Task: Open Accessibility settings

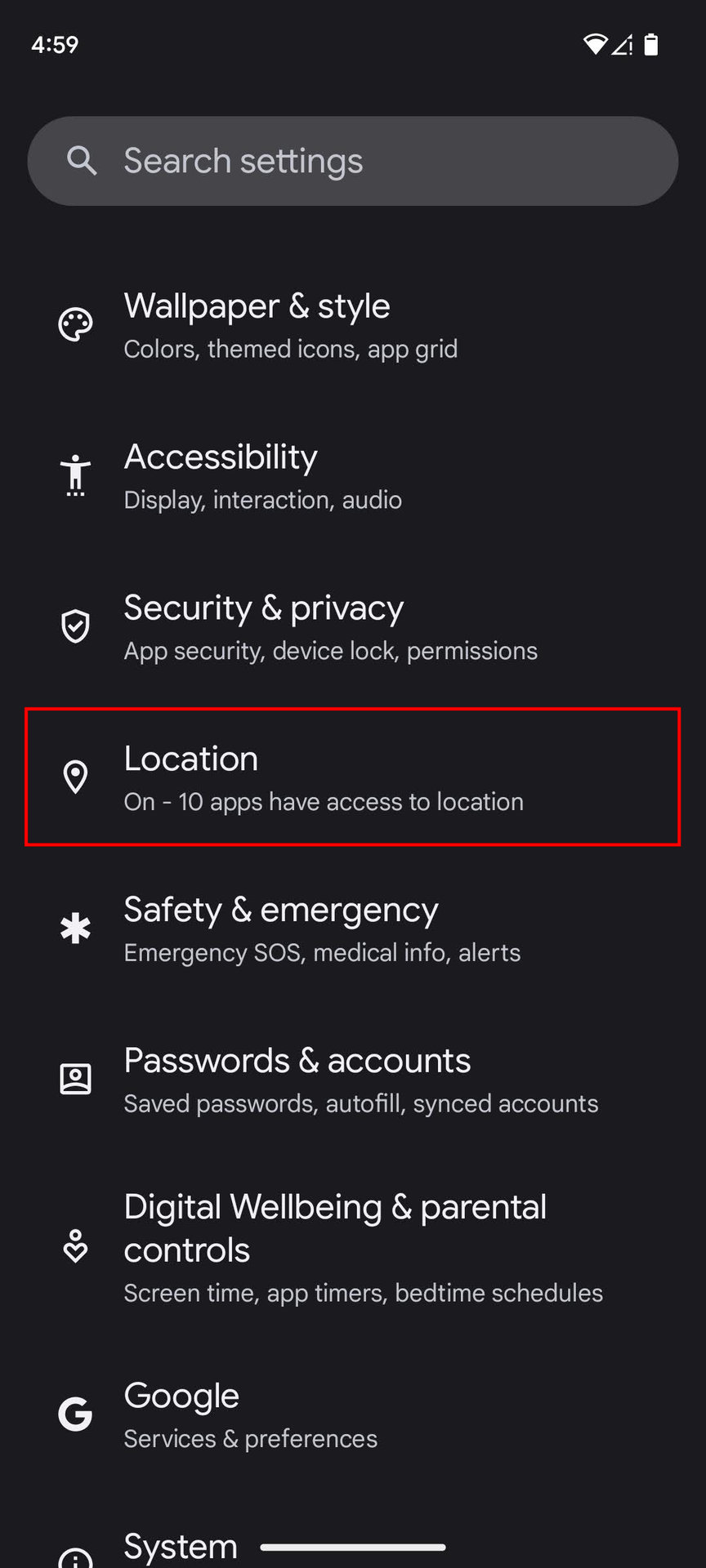Action: [x=353, y=476]
